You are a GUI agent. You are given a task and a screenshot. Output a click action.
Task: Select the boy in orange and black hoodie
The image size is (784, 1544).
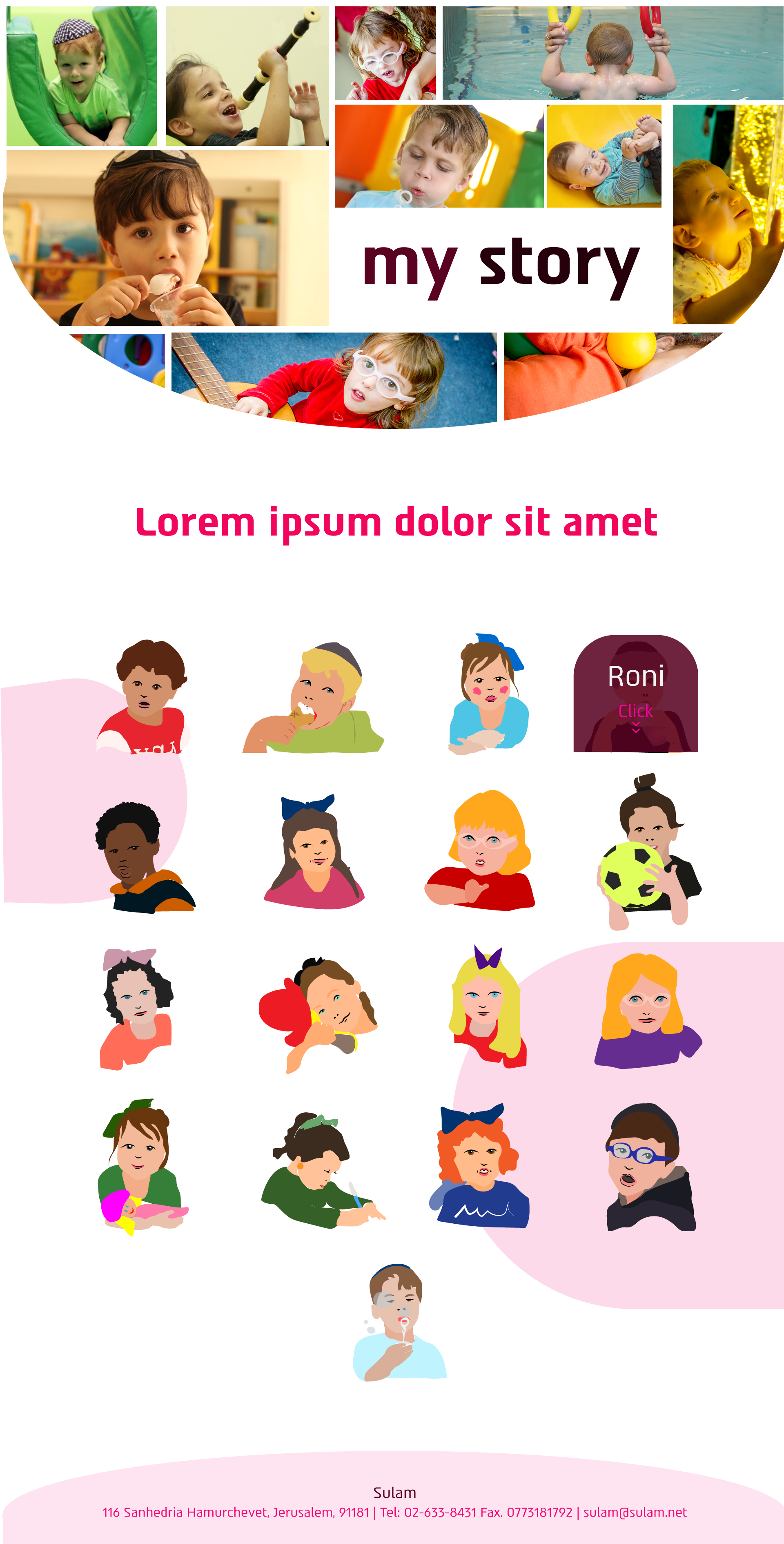(144, 858)
